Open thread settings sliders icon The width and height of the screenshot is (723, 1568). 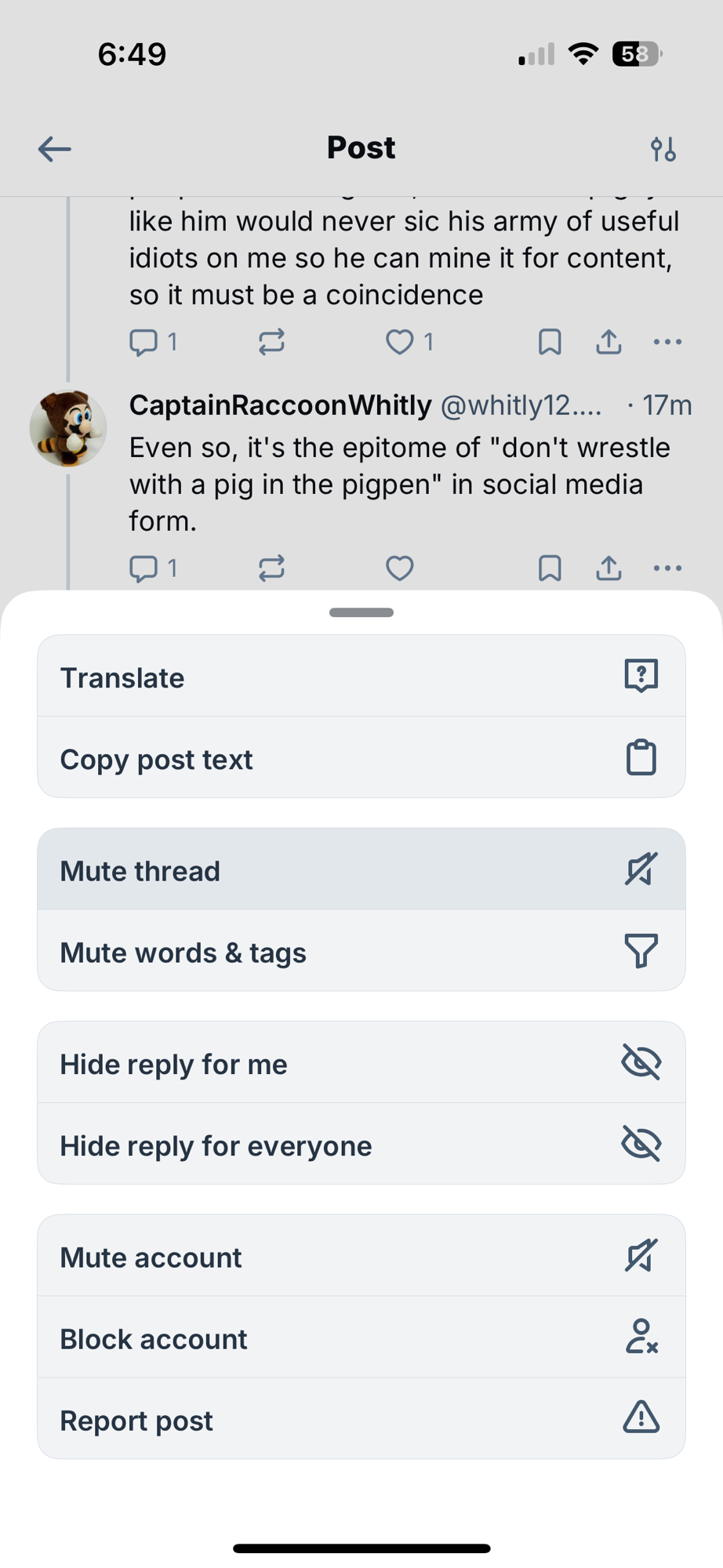click(x=663, y=148)
